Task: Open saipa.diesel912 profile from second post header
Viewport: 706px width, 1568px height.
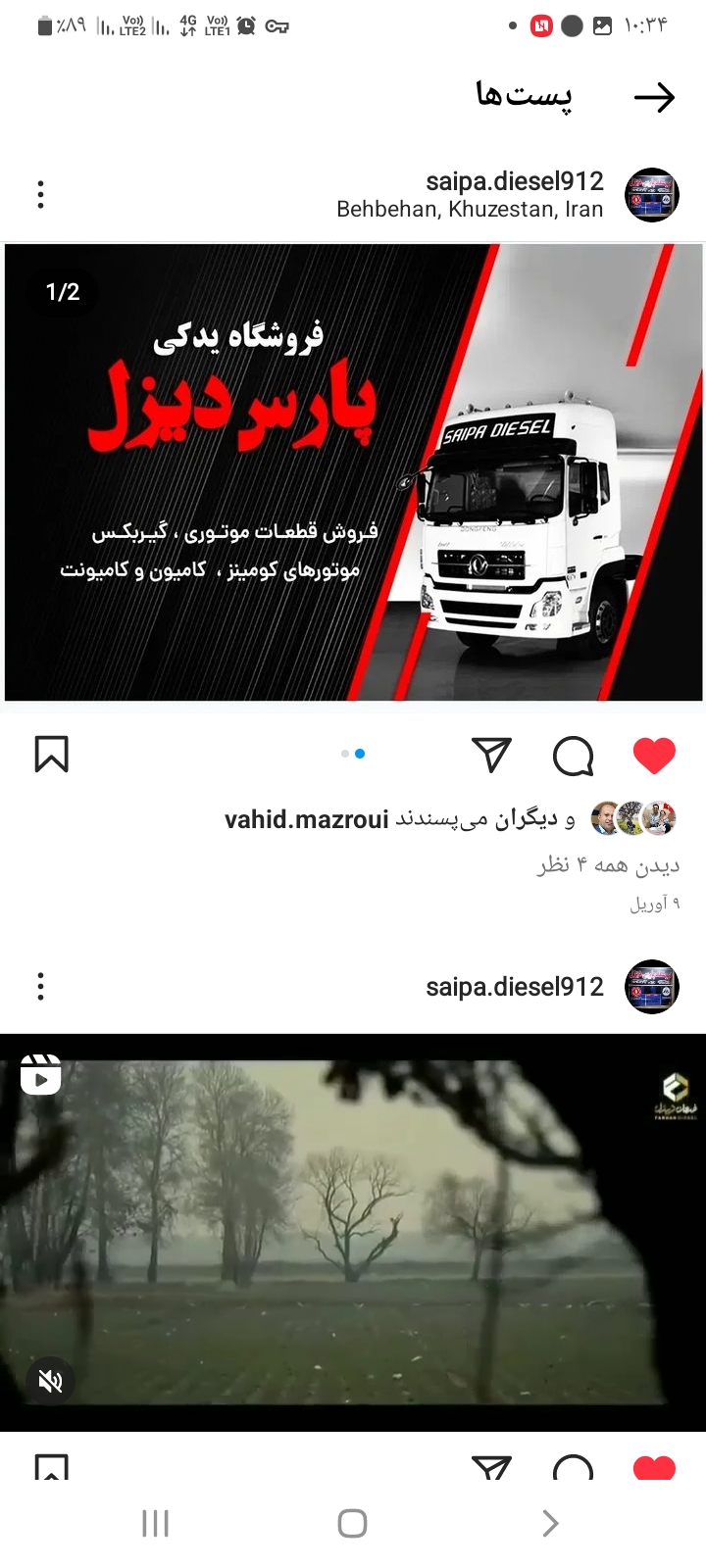Action: coord(514,987)
